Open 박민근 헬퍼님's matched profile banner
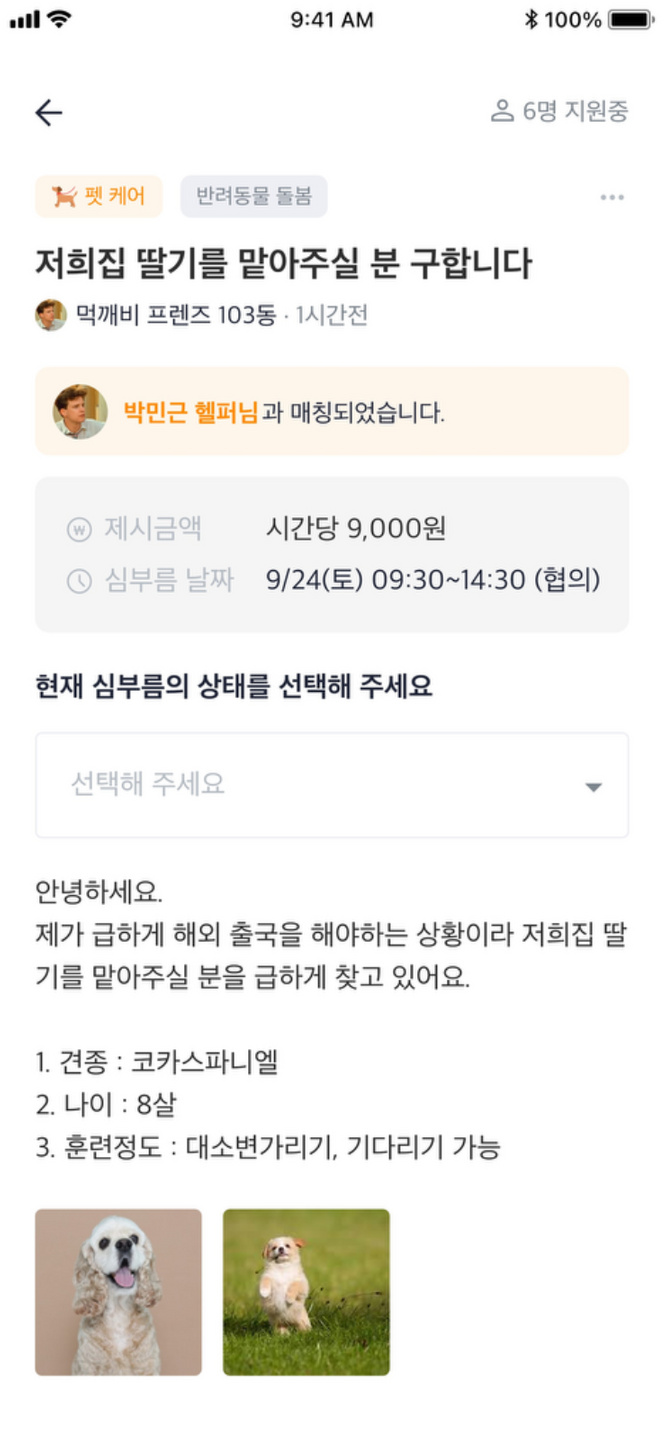This screenshot has width=664, height=1440. coord(332,411)
